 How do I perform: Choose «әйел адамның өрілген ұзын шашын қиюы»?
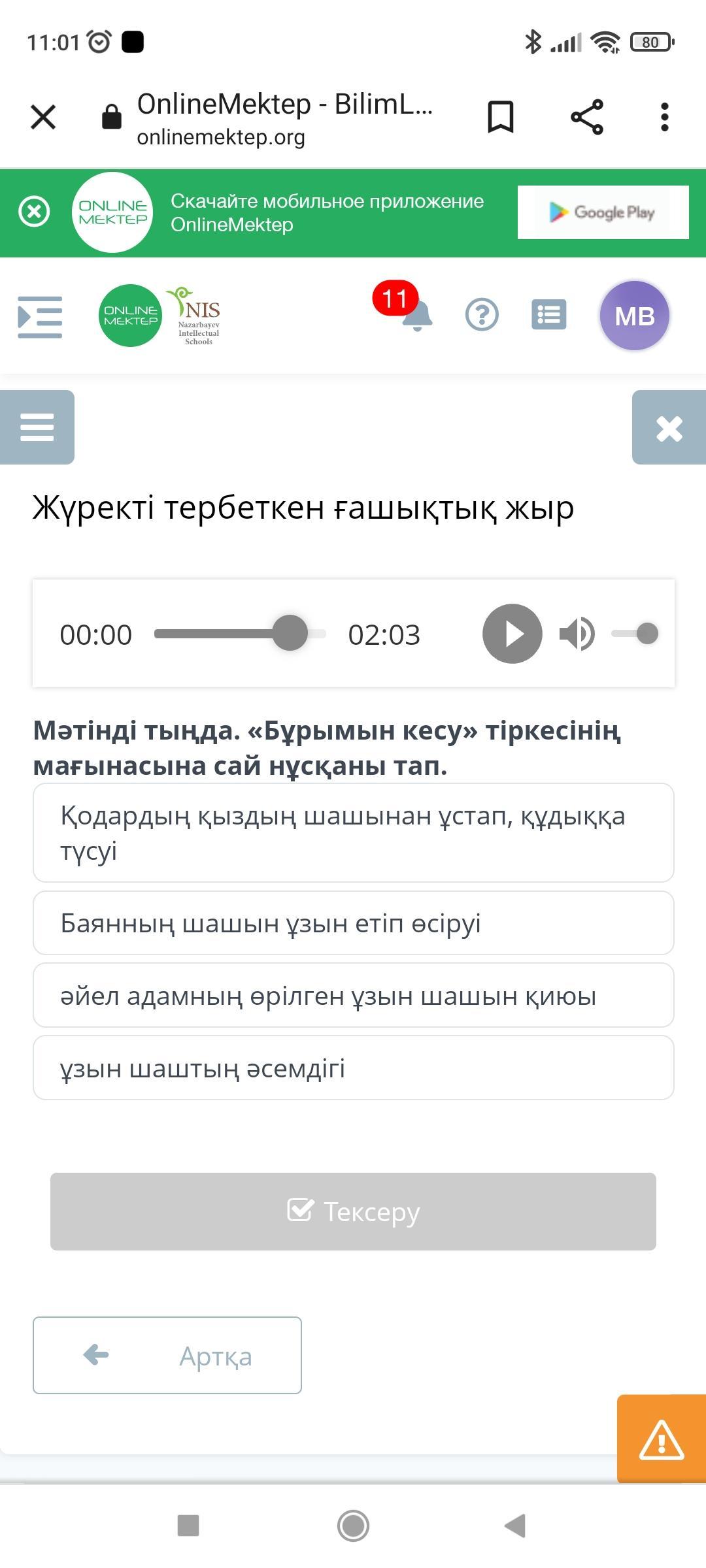354,996
